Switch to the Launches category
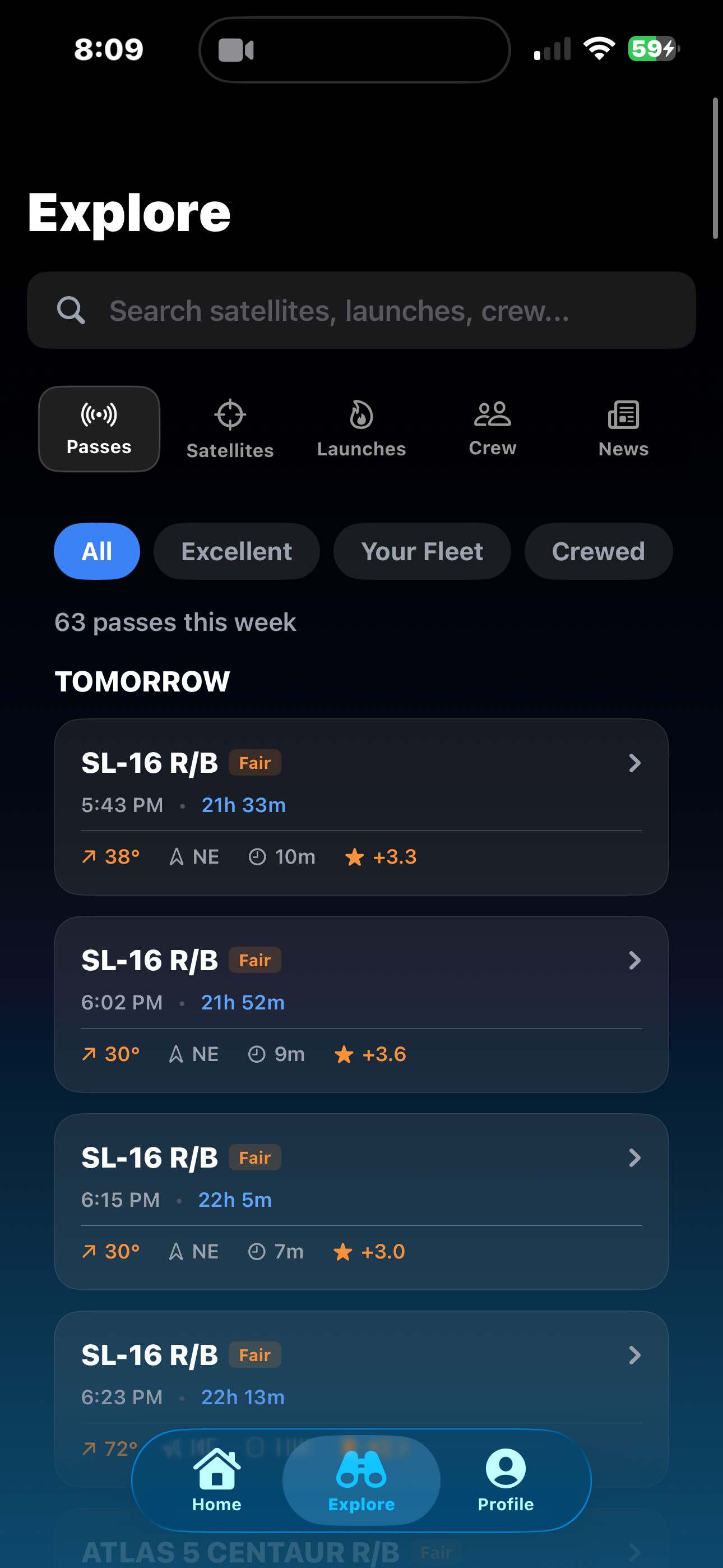This screenshot has height=1568, width=723. [361, 429]
